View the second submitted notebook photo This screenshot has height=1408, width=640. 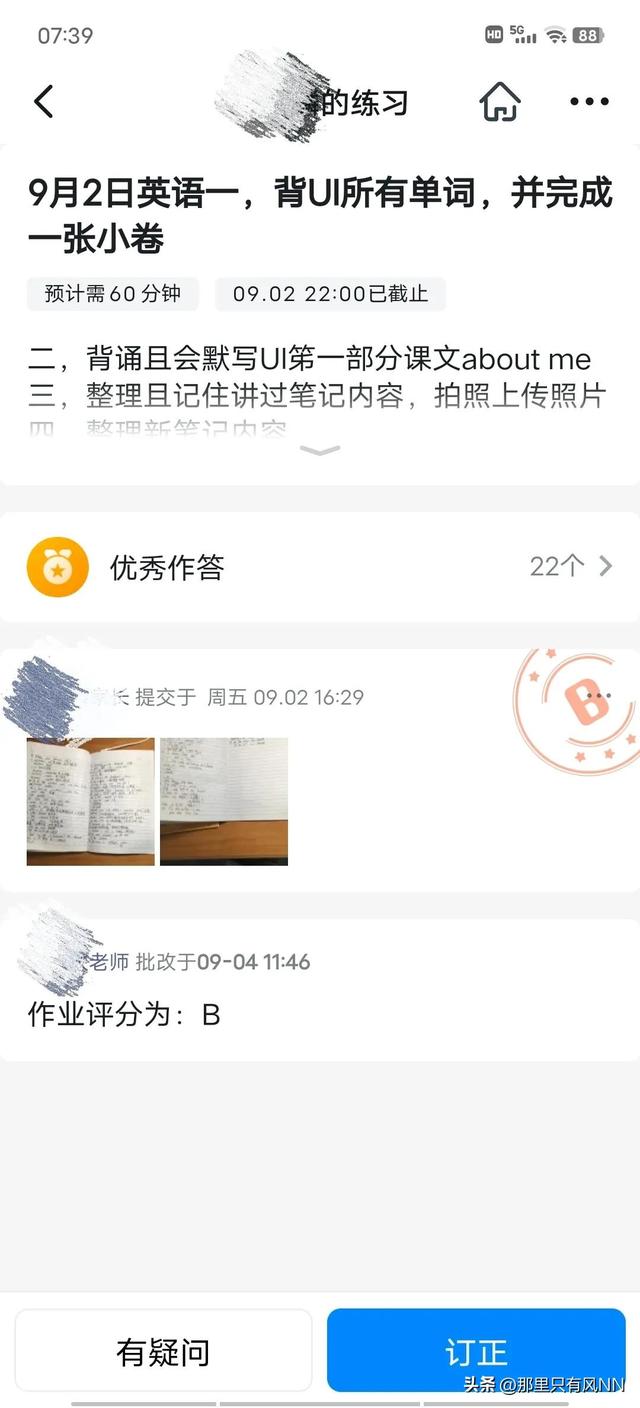coord(224,801)
